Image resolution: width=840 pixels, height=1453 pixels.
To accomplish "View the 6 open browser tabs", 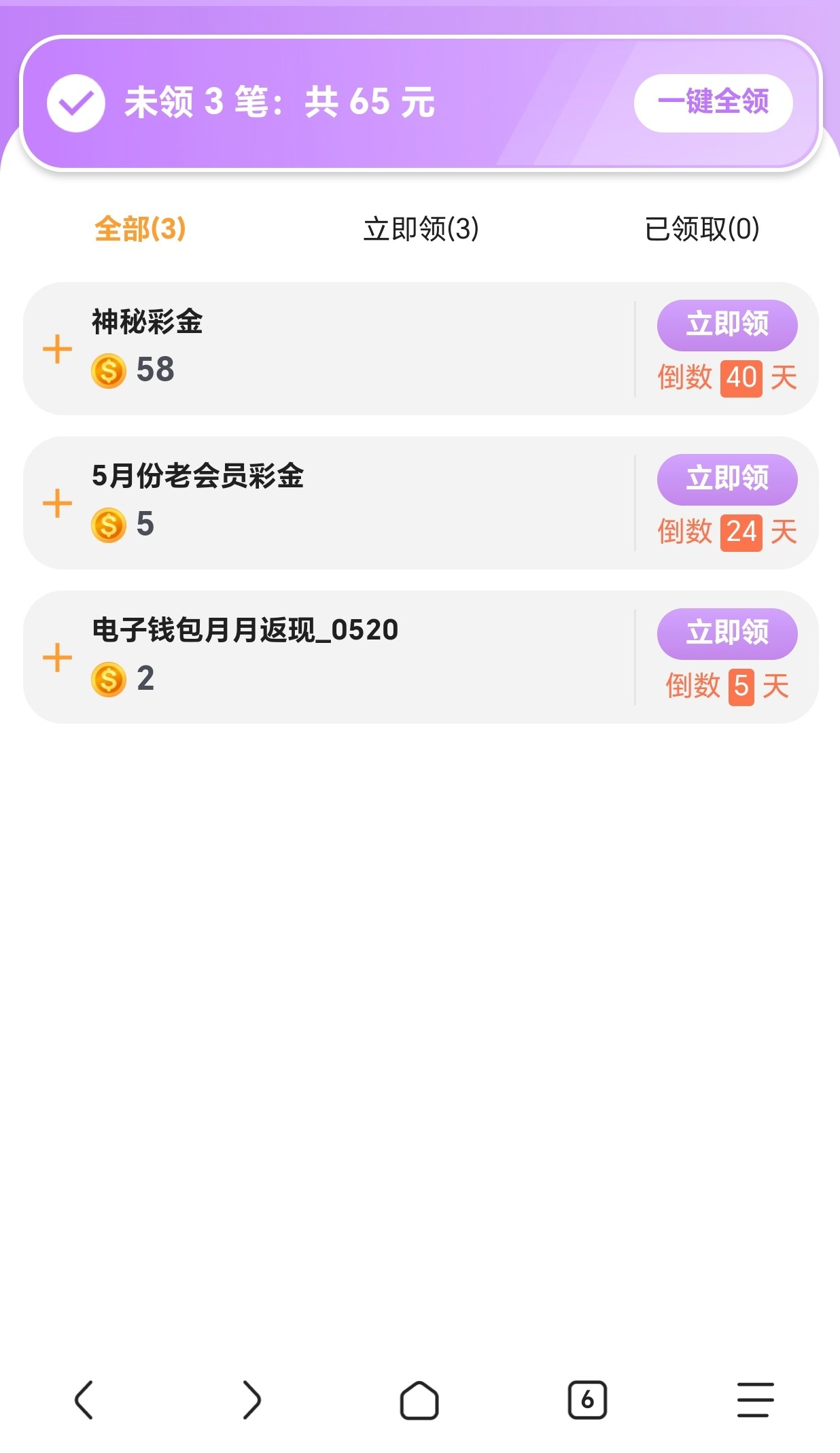I will pos(587,1400).
